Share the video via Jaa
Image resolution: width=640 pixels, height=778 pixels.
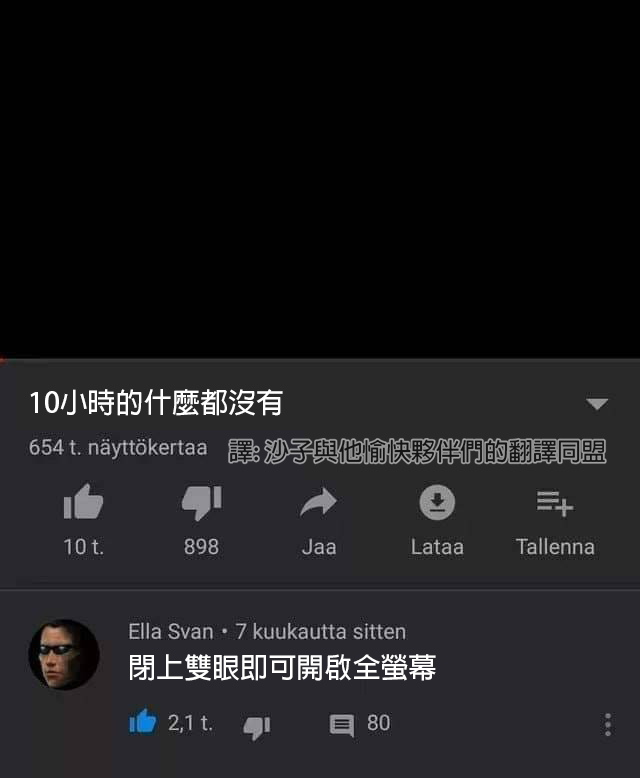(319, 503)
